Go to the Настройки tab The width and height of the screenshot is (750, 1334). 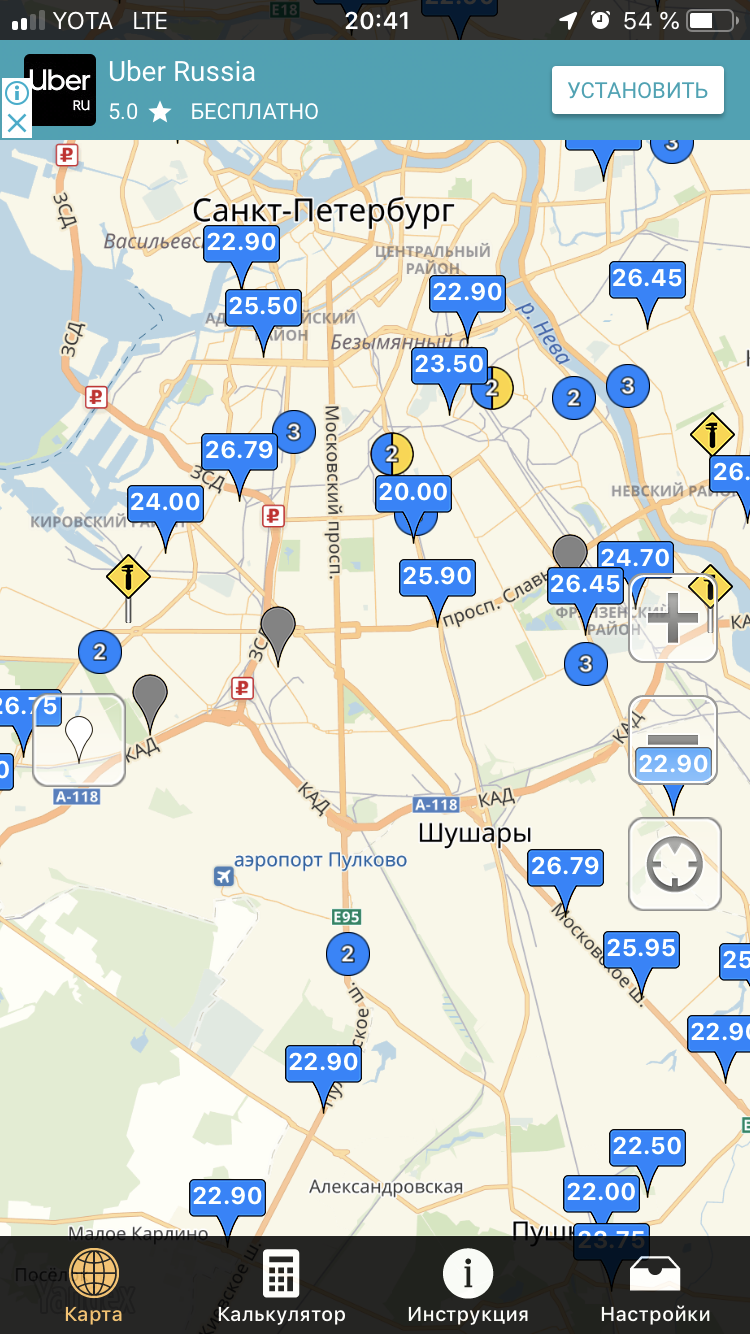655,1288
